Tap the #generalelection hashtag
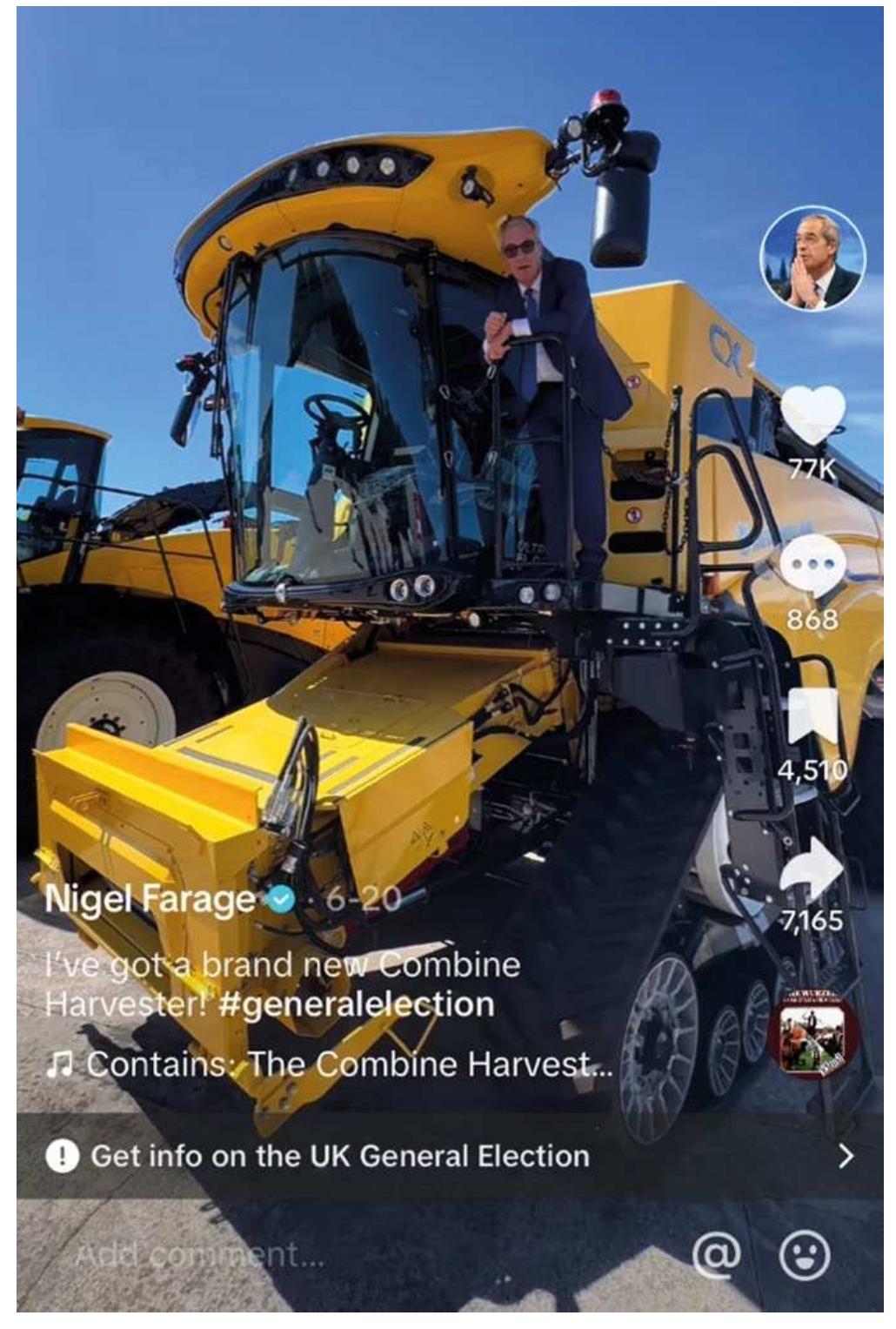 click(x=357, y=1004)
